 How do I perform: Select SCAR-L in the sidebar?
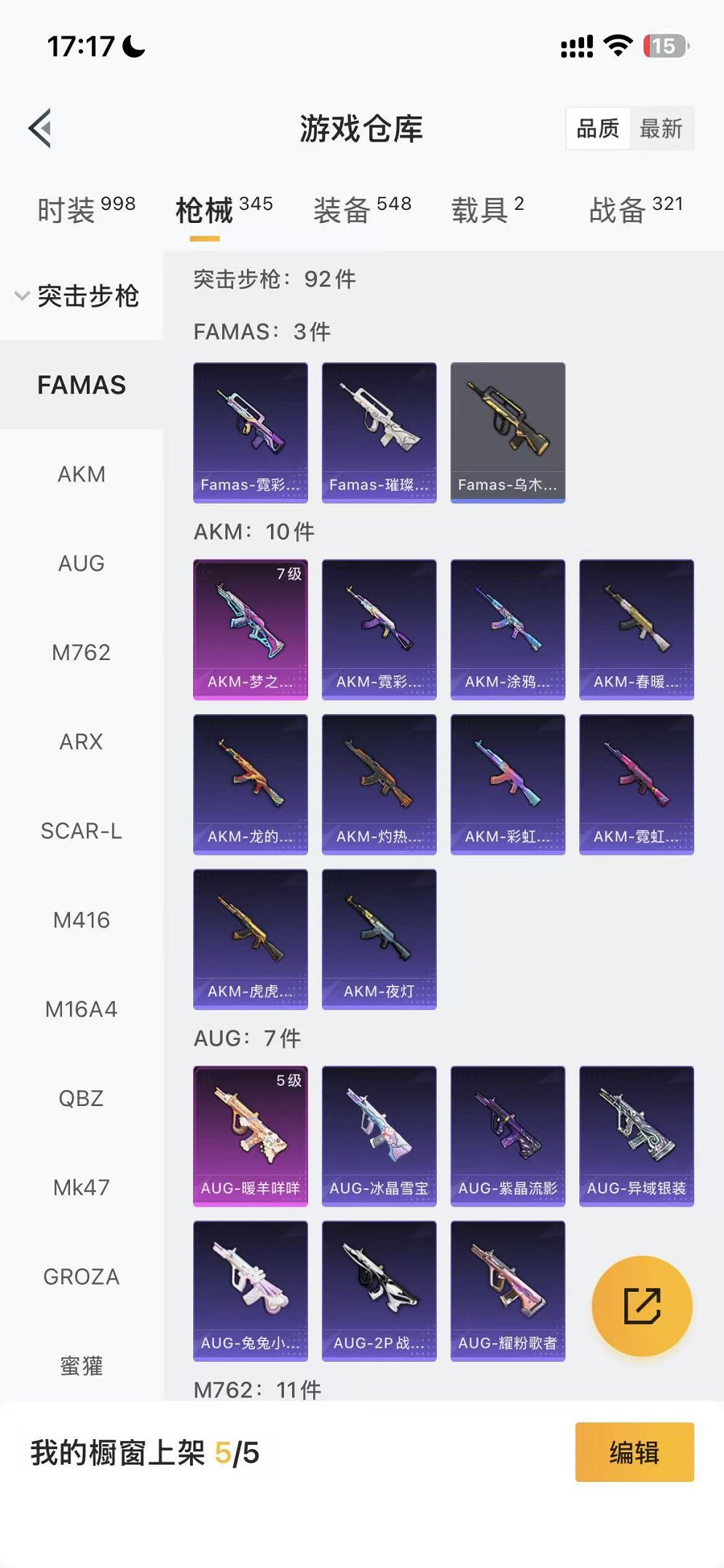[82, 831]
